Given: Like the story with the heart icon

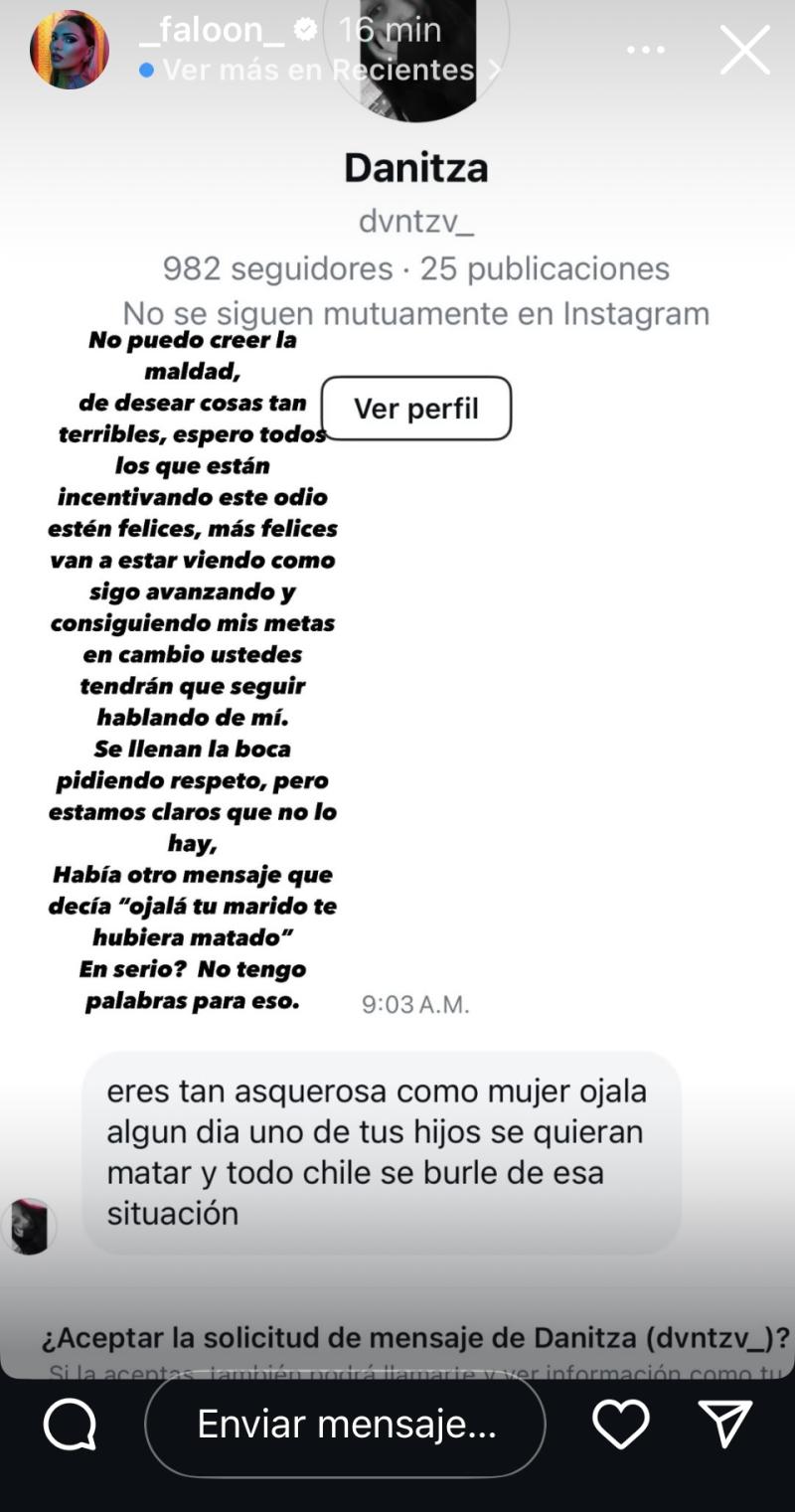Looking at the screenshot, I should [x=620, y=1425].
